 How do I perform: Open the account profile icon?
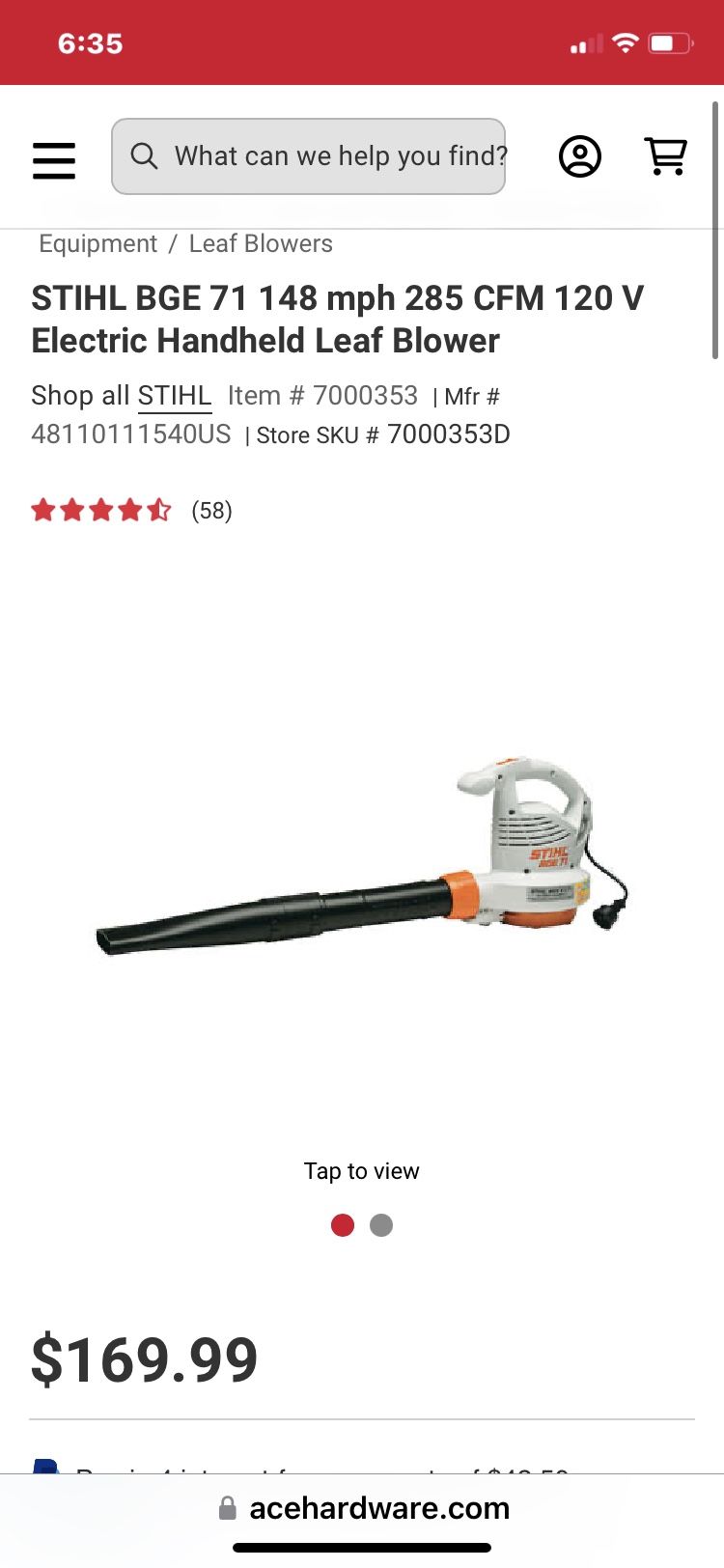[580, 156]
